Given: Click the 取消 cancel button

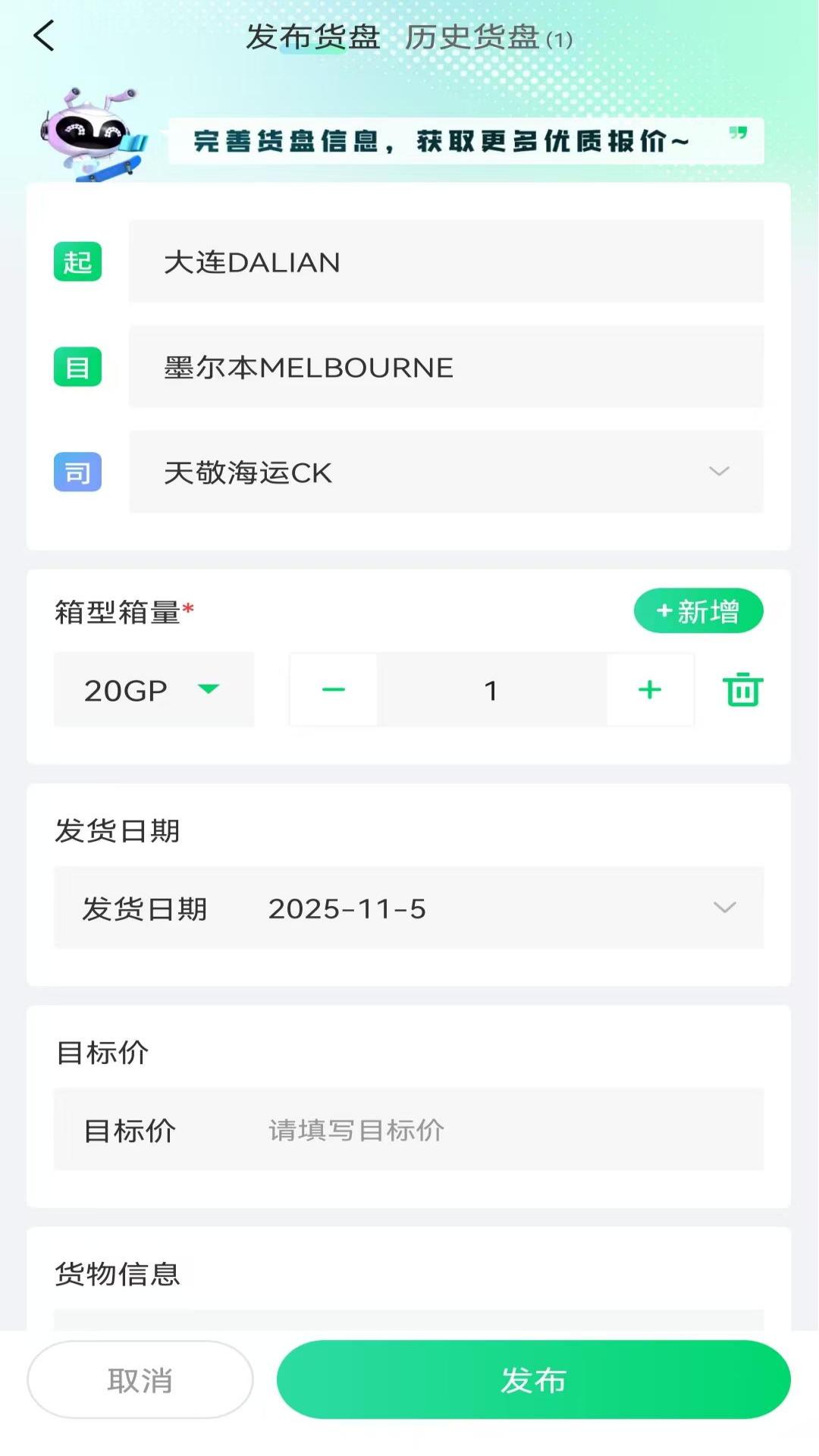Looking at the screenshot, I should [x=140, y=1379].
